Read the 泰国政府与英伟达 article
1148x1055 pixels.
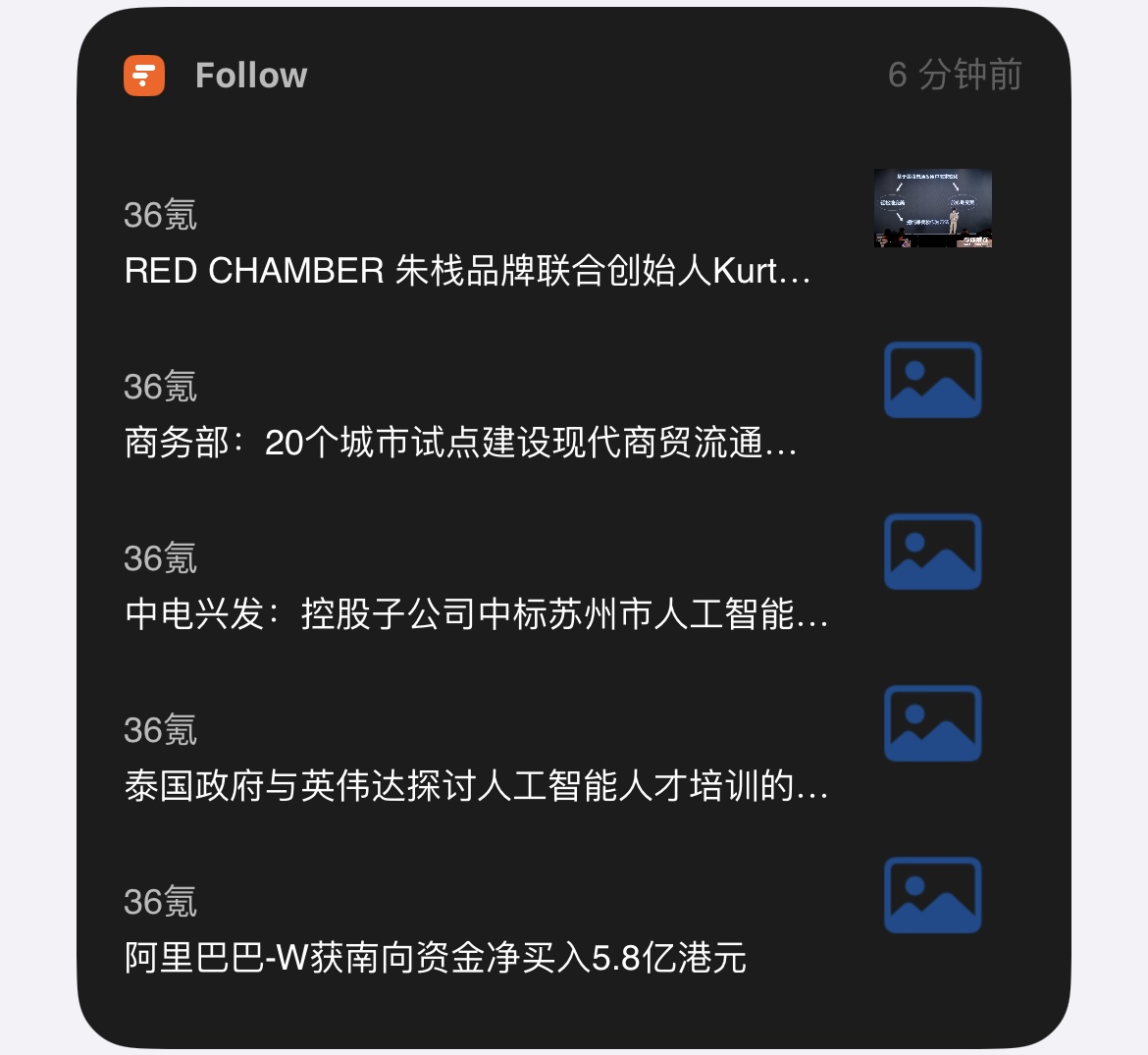click(477, 786)
